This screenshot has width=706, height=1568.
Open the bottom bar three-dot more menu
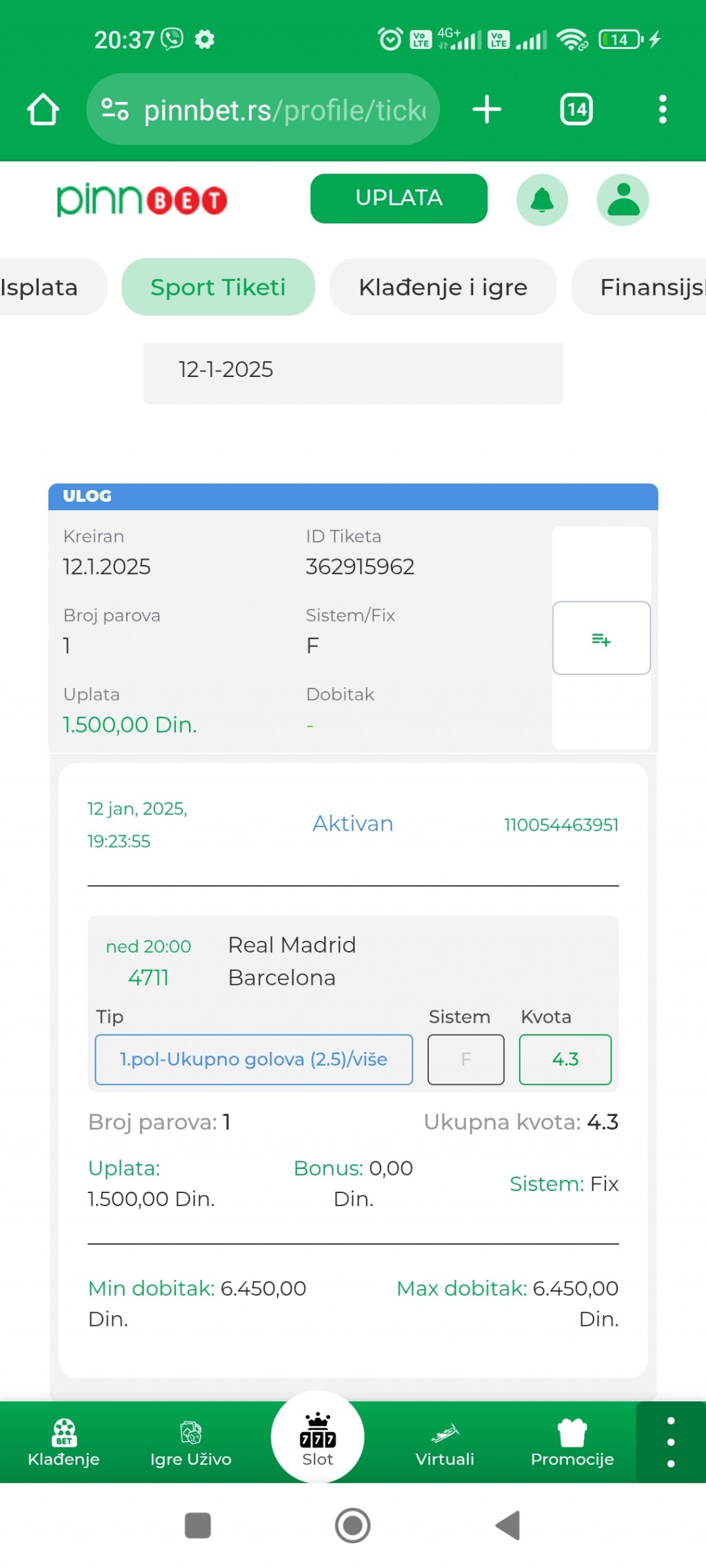point(671,1442)
